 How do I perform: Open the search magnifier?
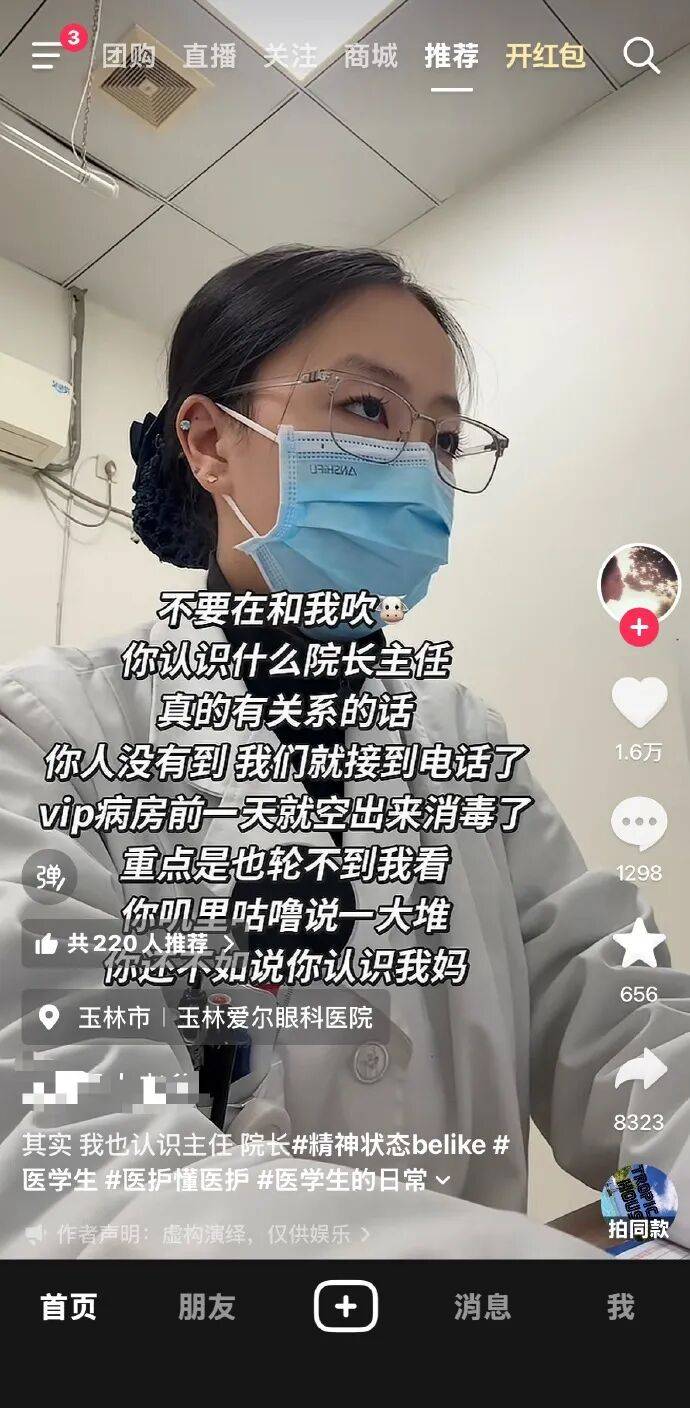coord(641,56)
